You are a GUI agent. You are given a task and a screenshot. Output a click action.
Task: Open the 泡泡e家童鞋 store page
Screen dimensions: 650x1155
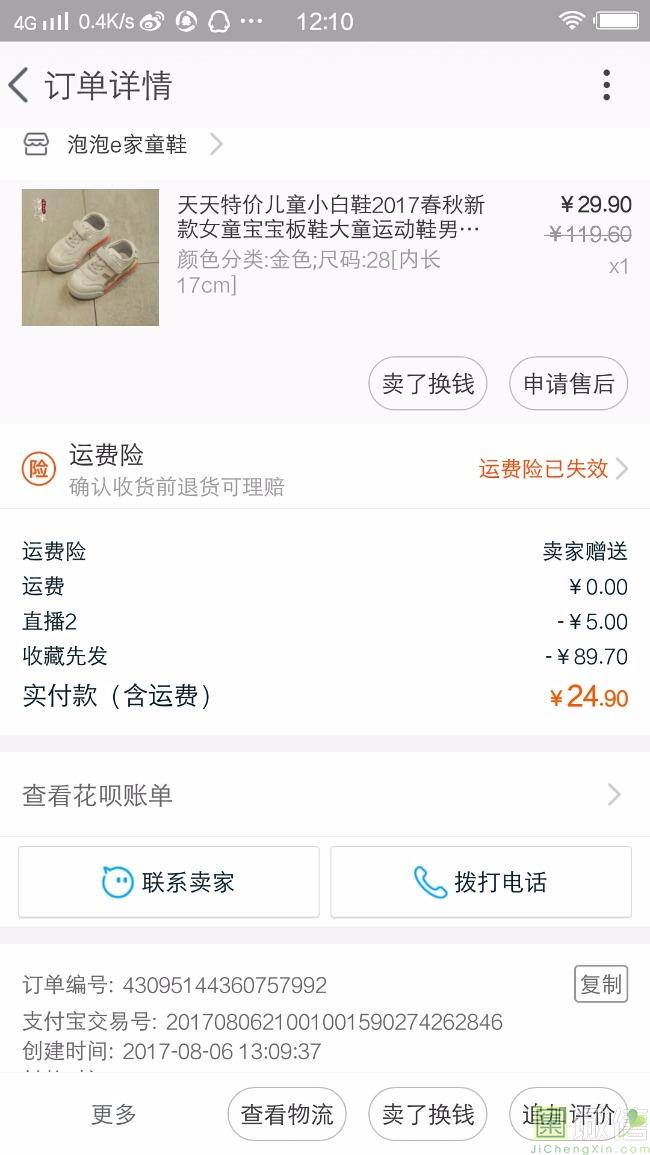point(127,145)
